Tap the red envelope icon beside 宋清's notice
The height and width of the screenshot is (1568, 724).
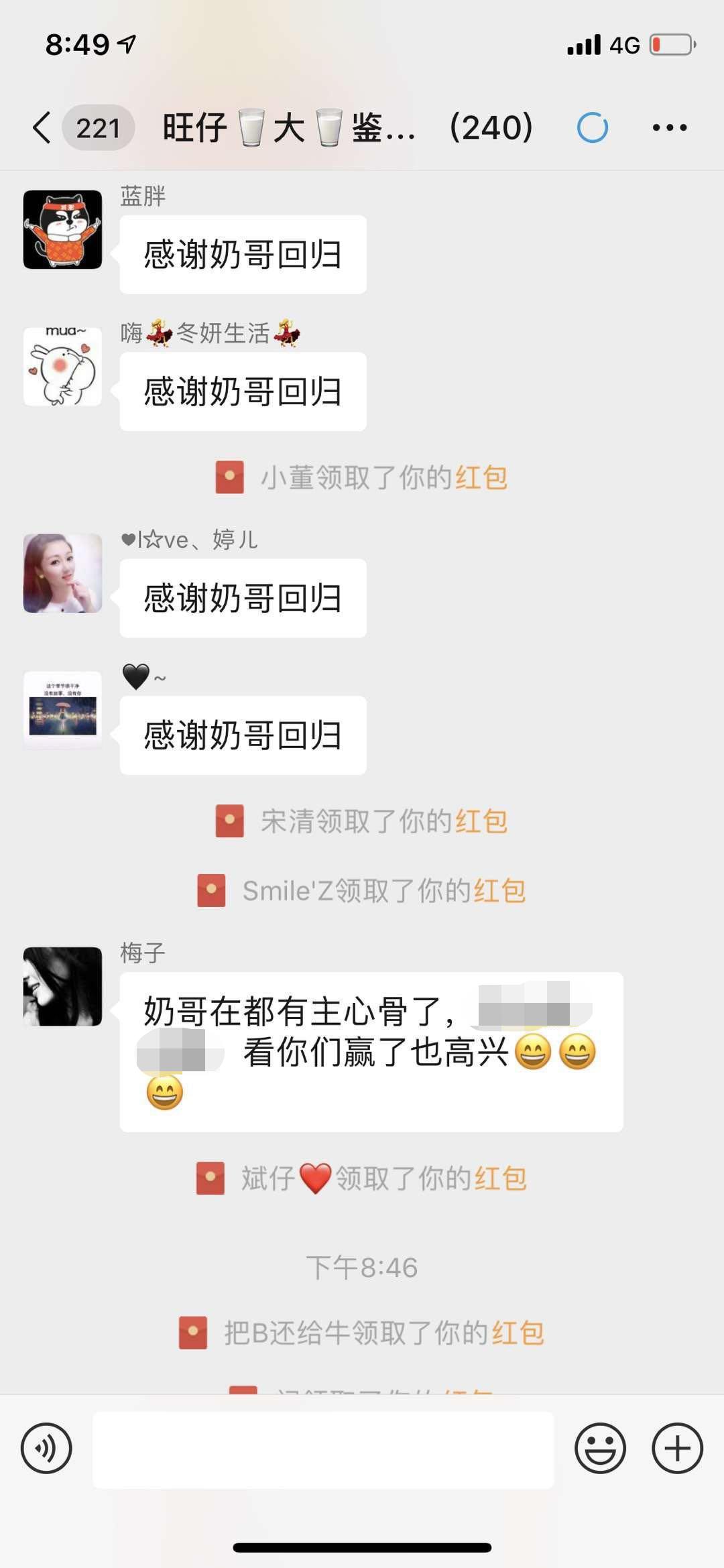pyautogui.click(x=229, y=819)
